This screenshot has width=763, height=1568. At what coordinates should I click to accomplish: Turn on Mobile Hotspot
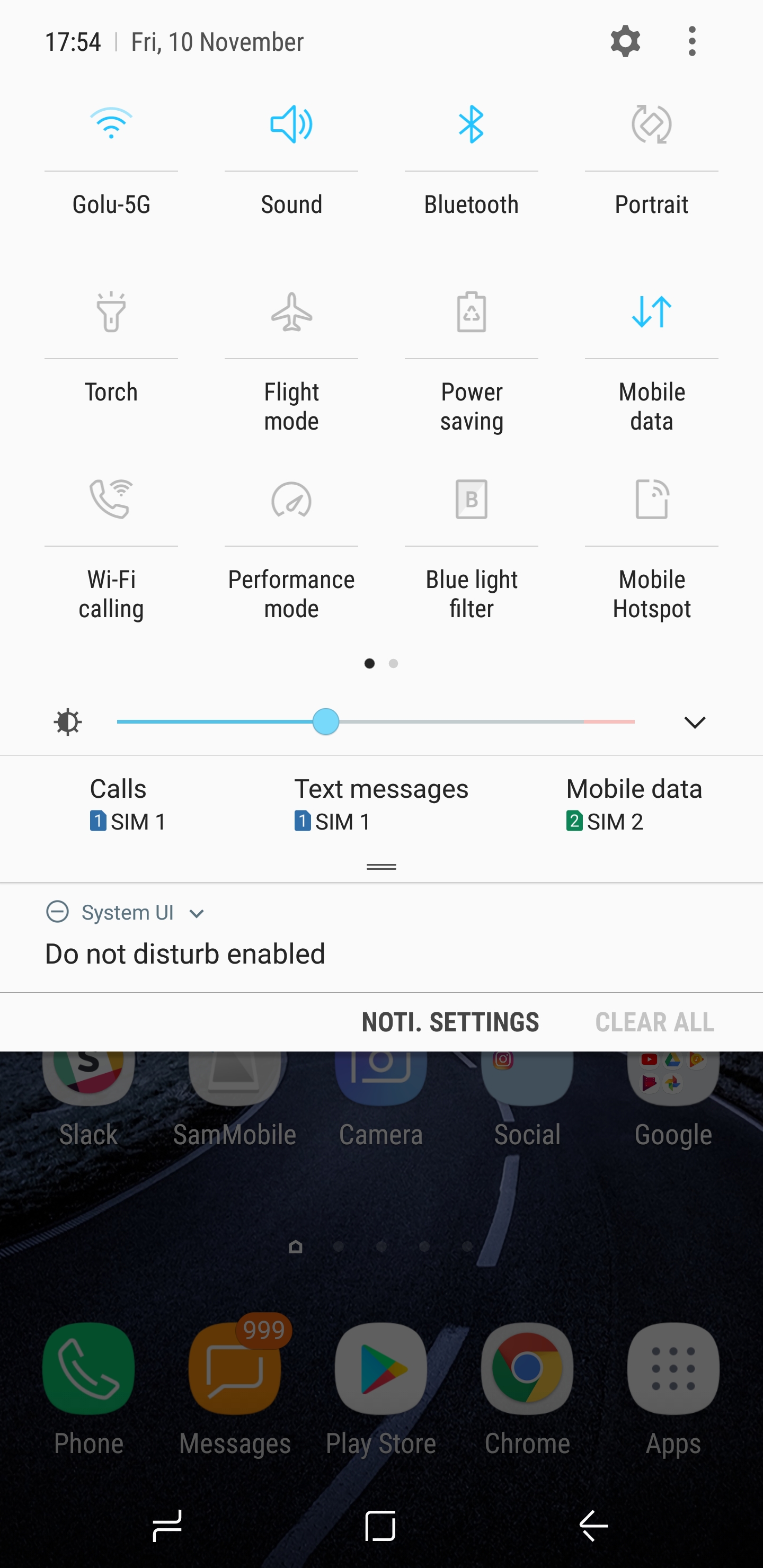[652, 500]
